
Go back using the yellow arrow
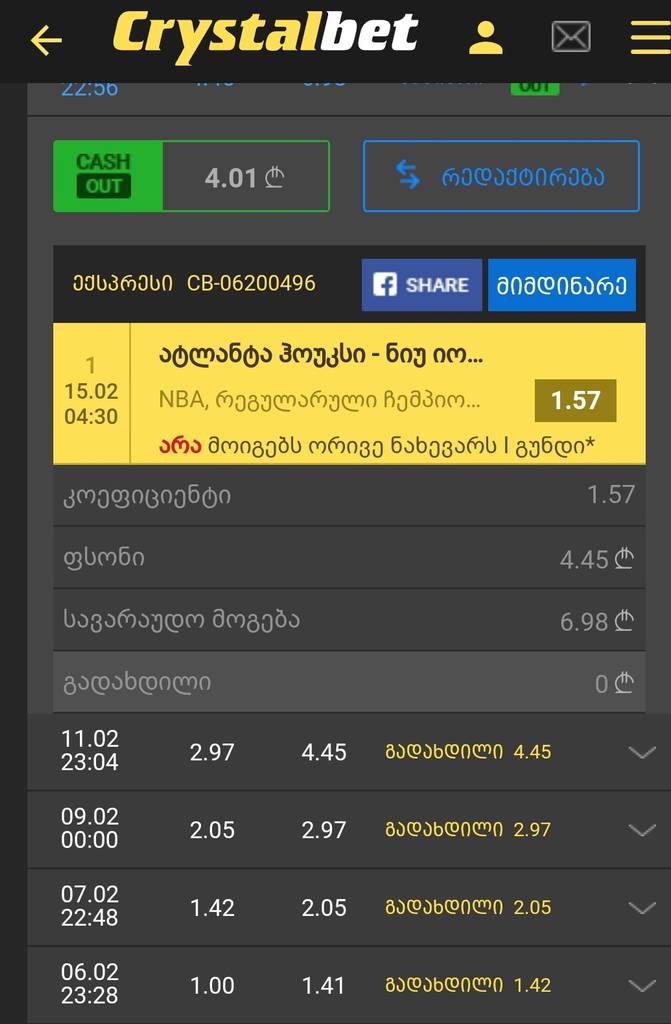(x=46, y=40)
